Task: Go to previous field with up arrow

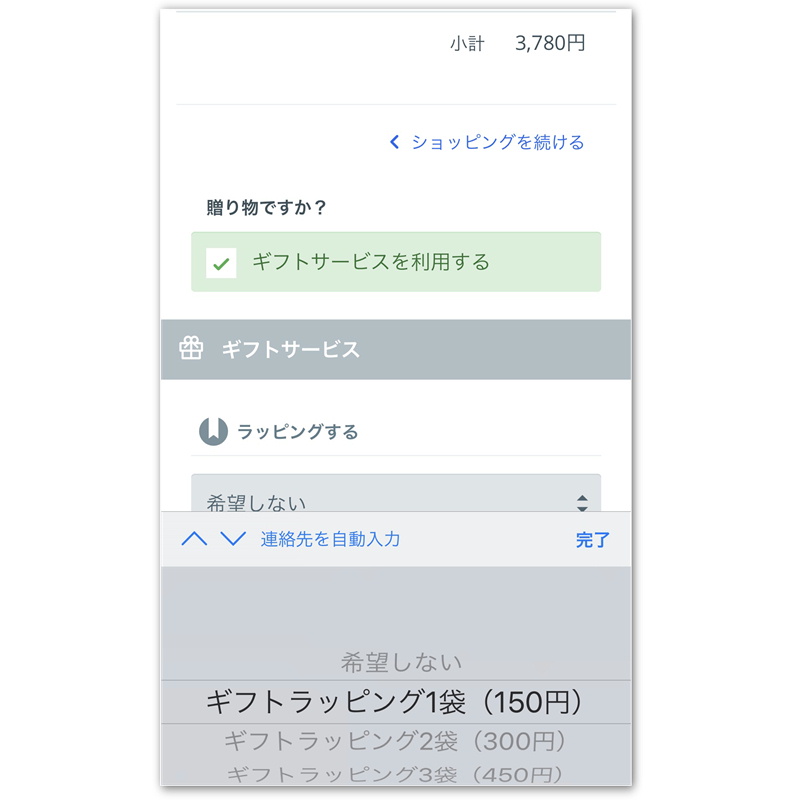Action: [x=194, y=539]
